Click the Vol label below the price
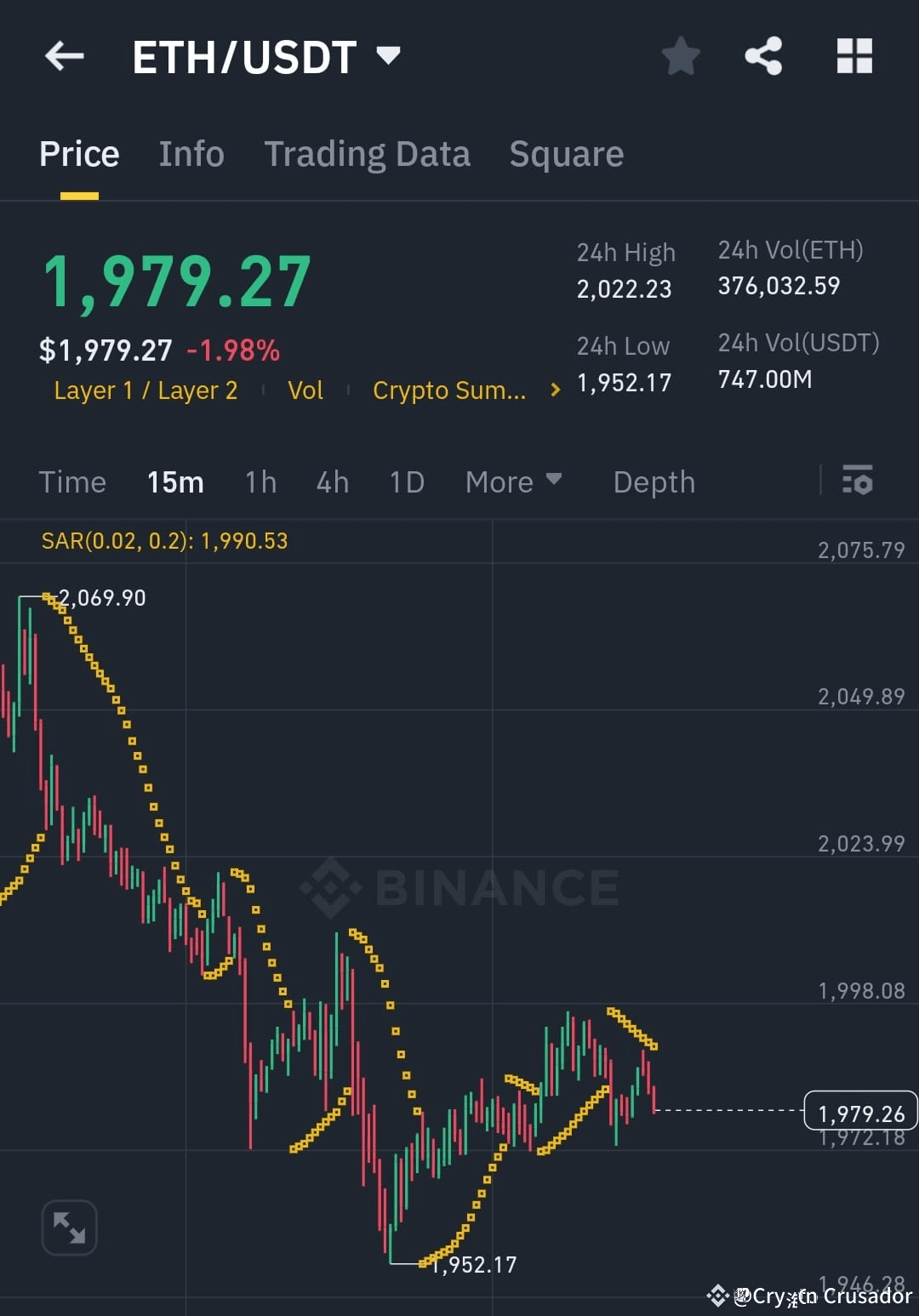The image size is (919, 1316). 305,390
